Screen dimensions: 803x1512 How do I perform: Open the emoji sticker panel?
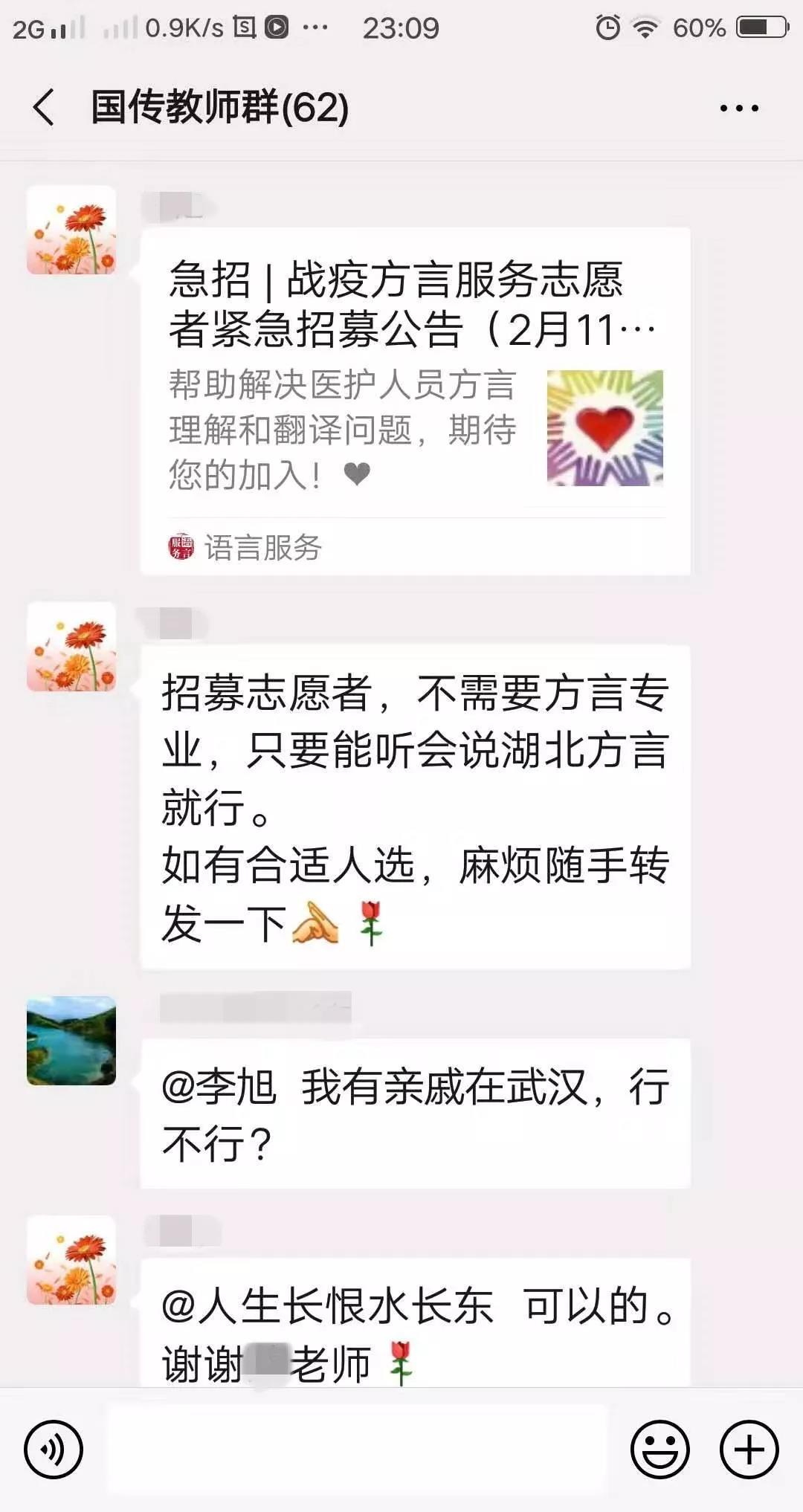click(660, 1450)
